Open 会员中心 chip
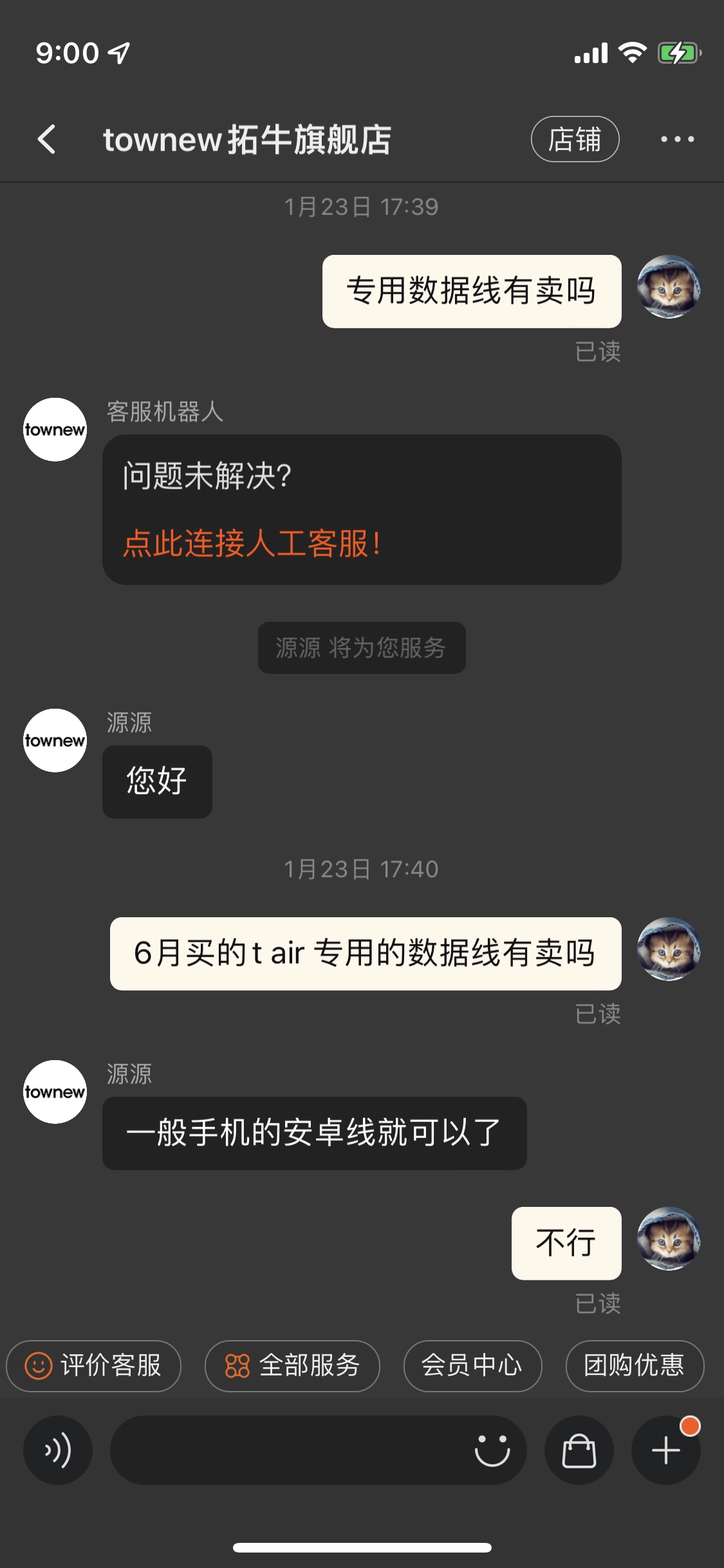 (472, 1365)
